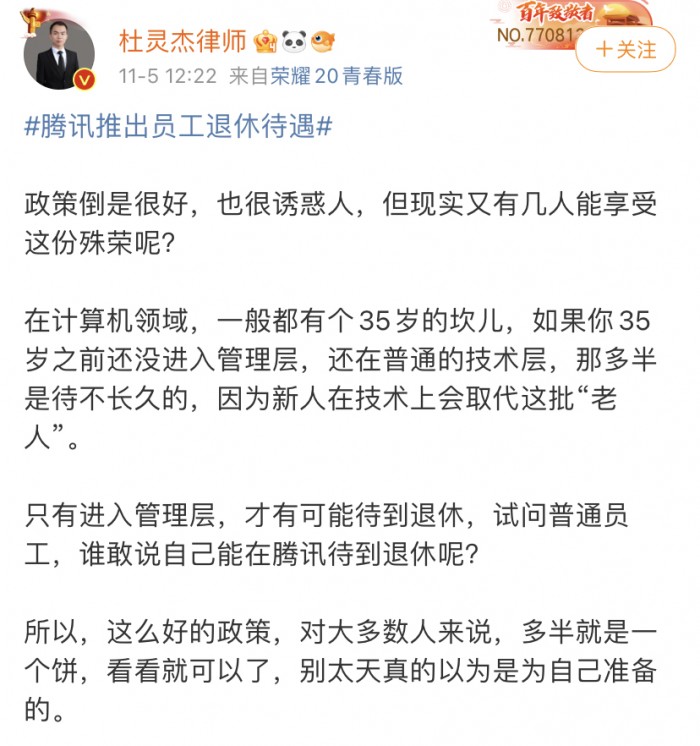The width and height of the screenshot is (700, 746).
Task: Open the 荣耀20青春版 source link
Action: point(336,76)
